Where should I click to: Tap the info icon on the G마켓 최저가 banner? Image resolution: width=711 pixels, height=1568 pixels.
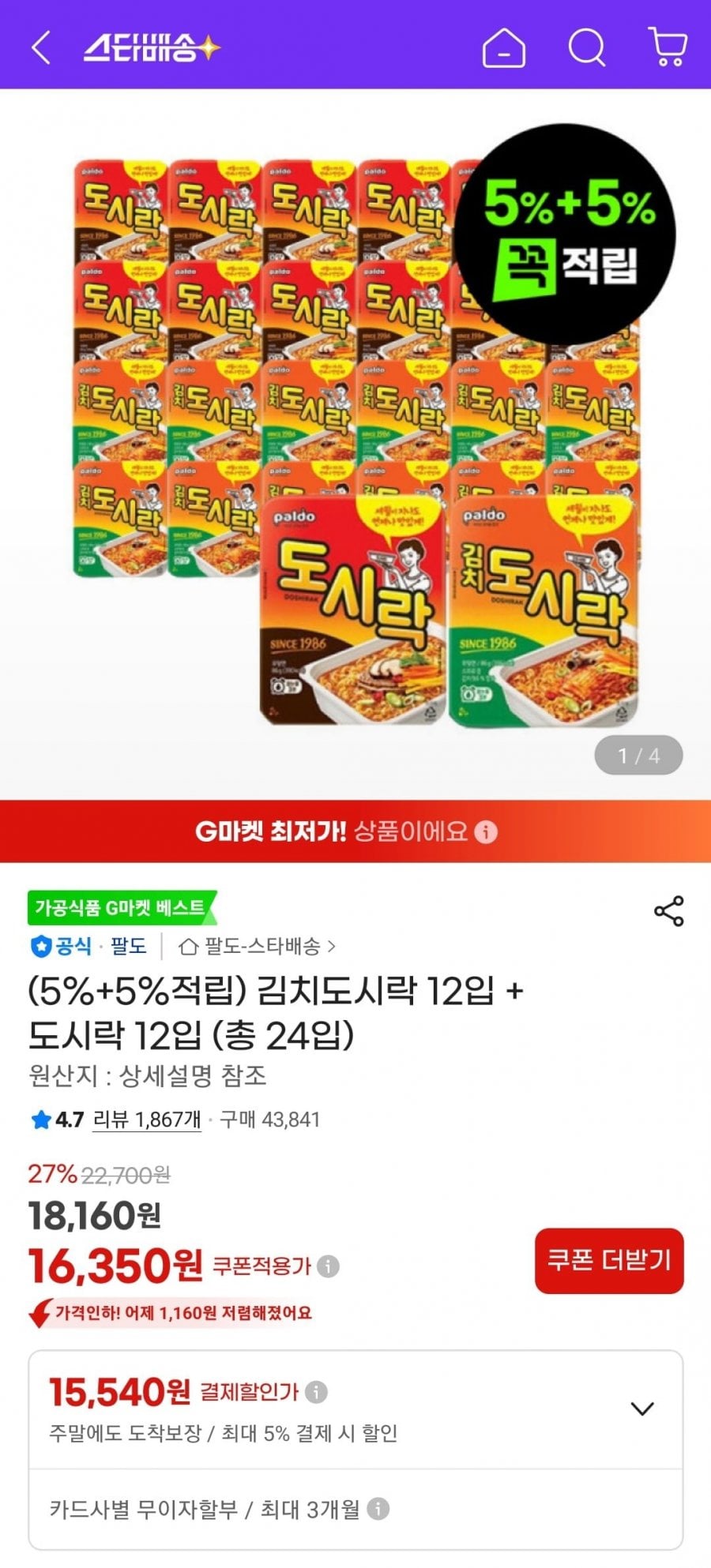pyautogui.click(x=486, y=832)
